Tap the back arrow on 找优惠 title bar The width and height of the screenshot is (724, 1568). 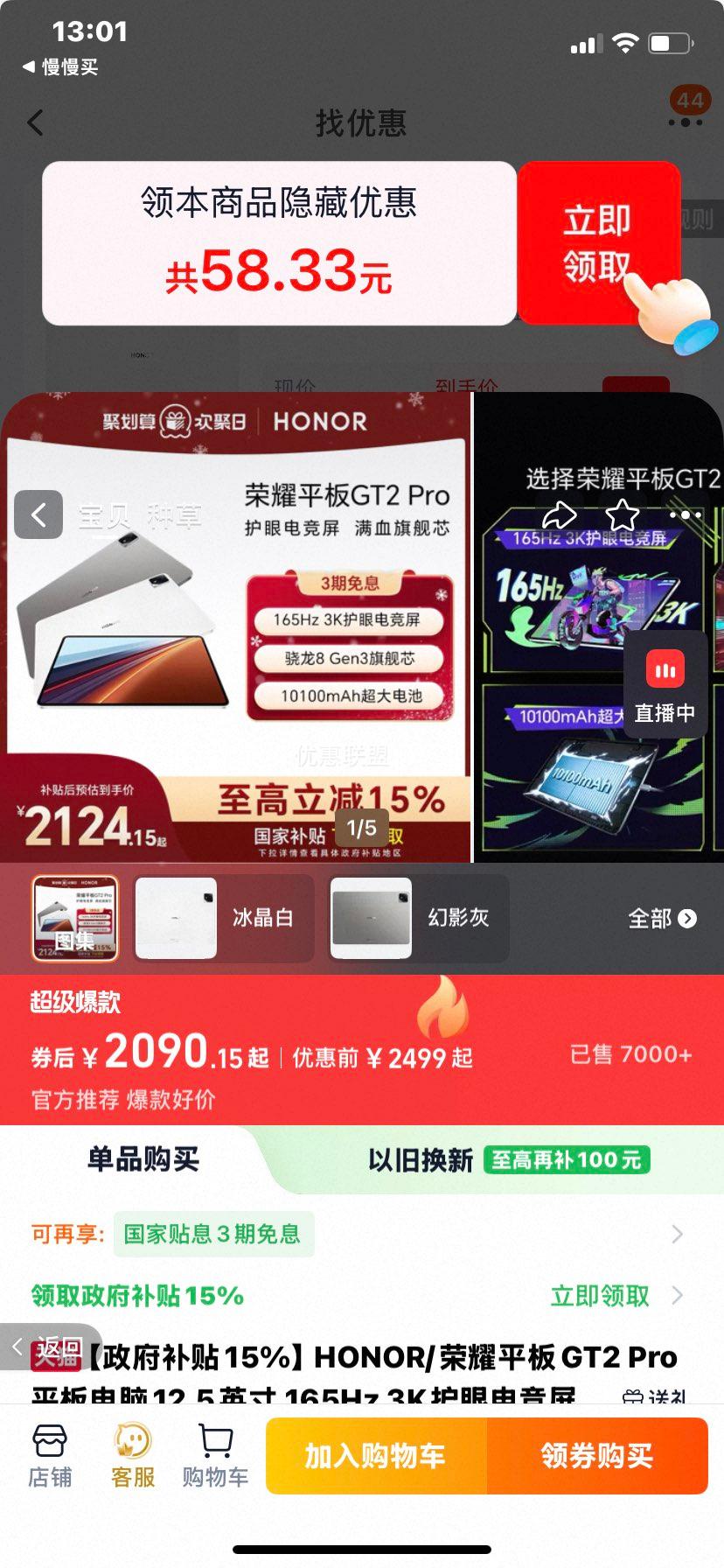pos(36,124)
